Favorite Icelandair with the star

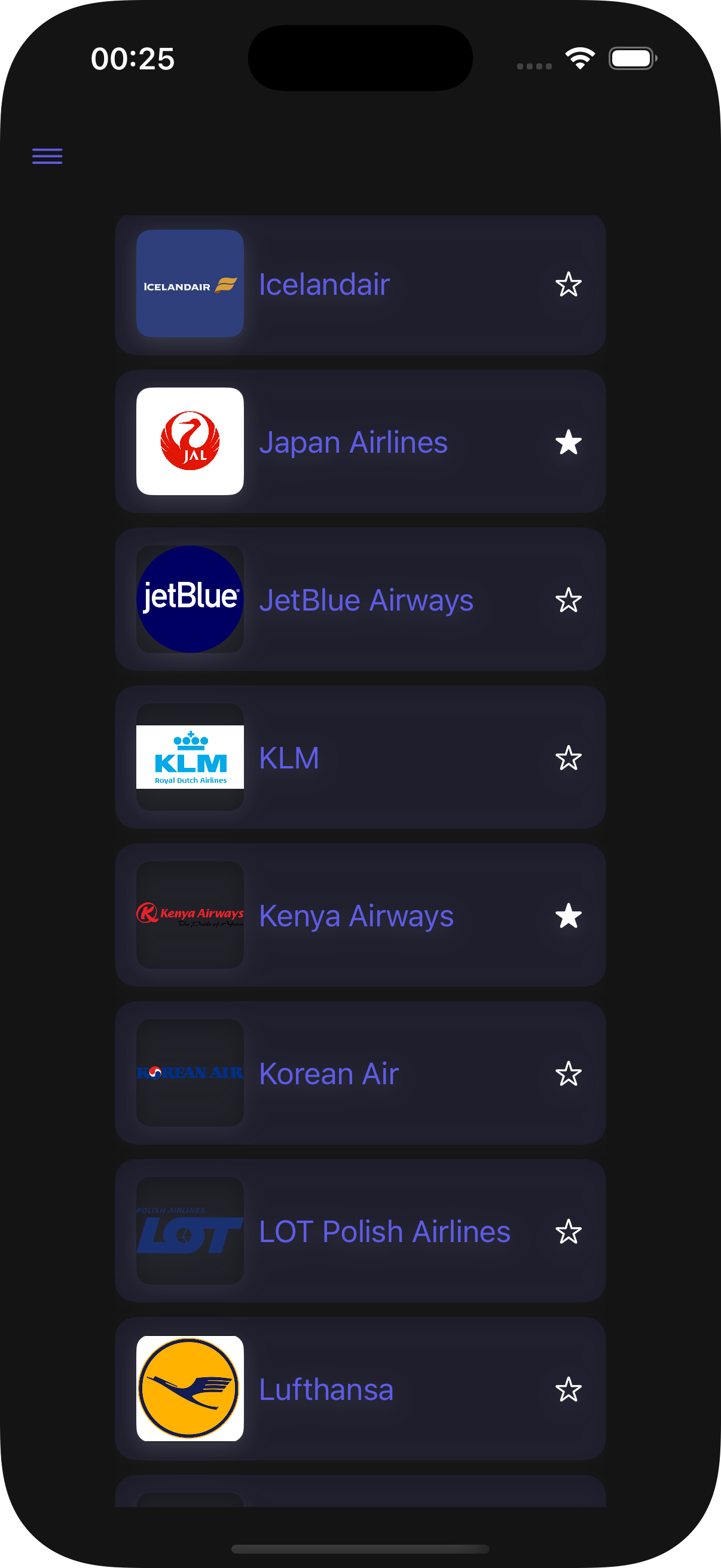pos(569,284)
